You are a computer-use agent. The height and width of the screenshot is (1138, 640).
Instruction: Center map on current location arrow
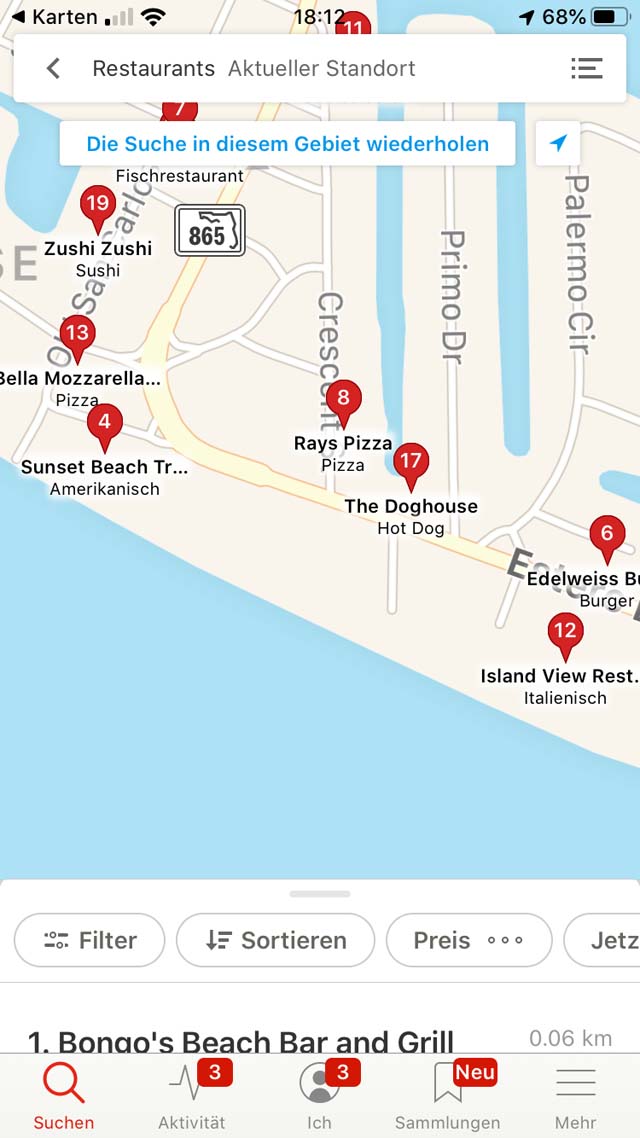click(557, 144)
